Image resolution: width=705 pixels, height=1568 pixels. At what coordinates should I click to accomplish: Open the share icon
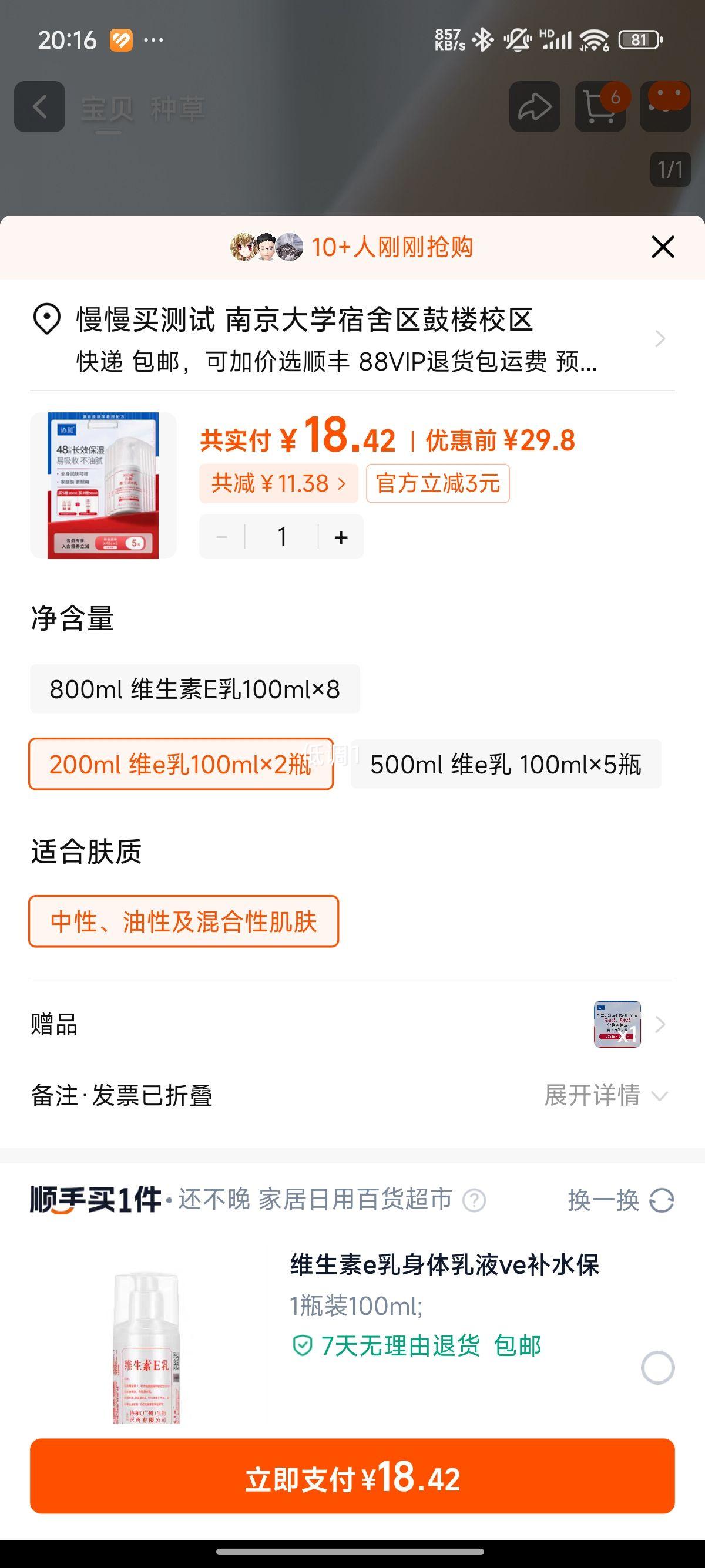pos(536,106)
